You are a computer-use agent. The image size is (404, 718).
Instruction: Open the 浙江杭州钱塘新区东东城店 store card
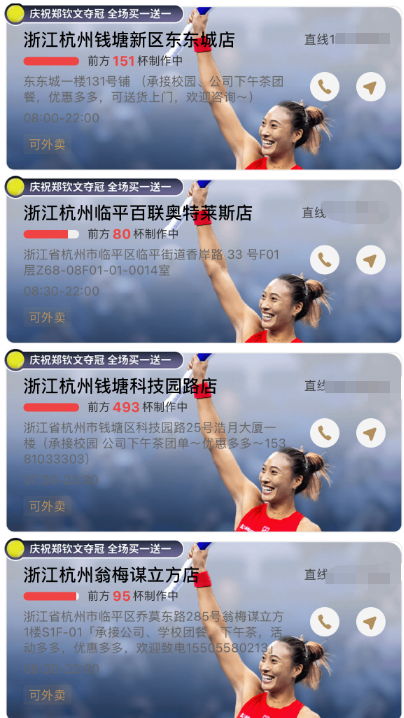[204, 88]
